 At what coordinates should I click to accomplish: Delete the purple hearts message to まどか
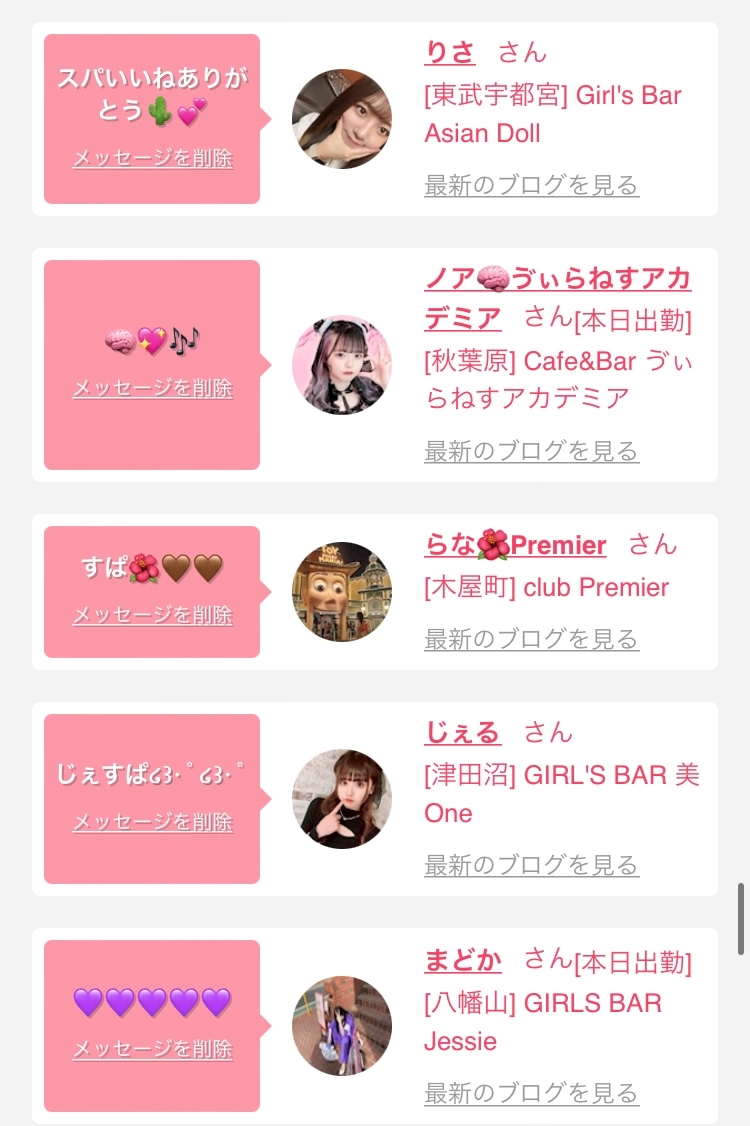pos(152,1048)
